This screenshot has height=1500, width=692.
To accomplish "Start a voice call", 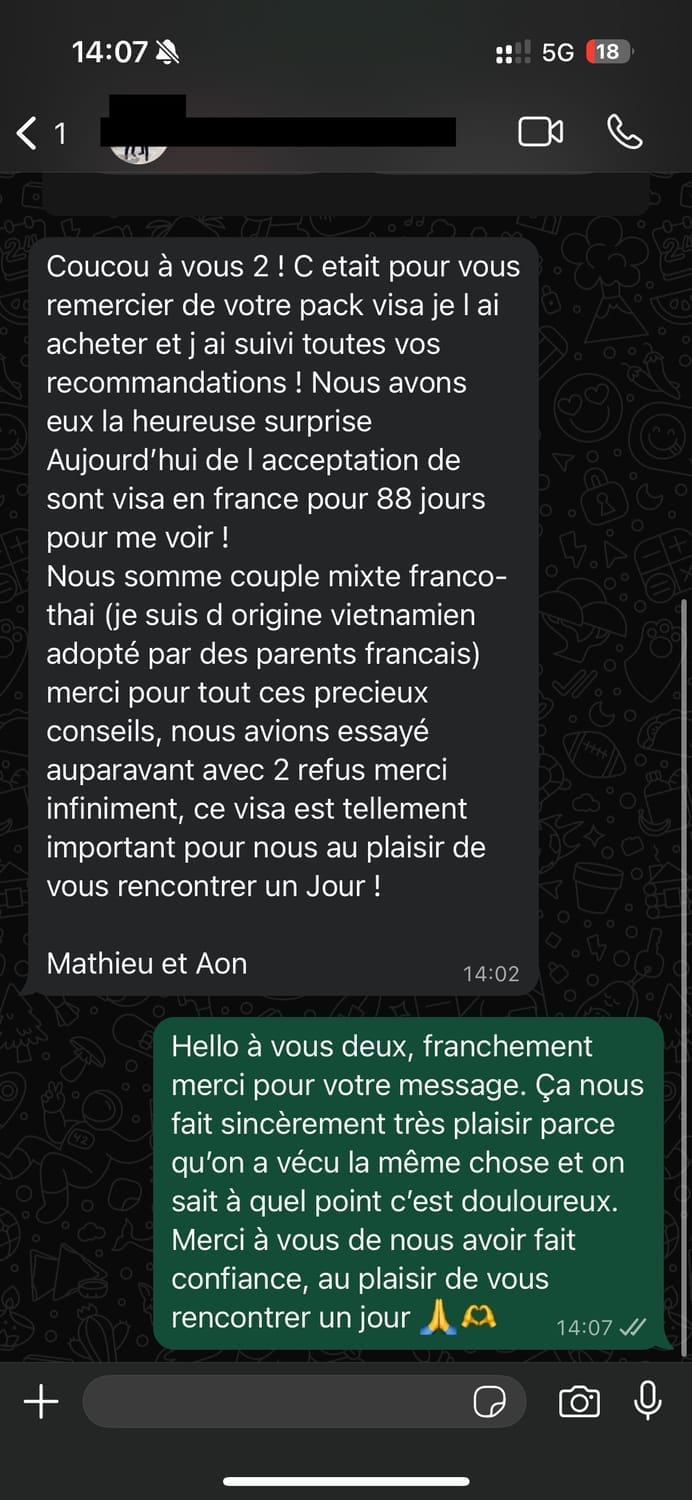I will pyautogui.click(x=625, y=132).
